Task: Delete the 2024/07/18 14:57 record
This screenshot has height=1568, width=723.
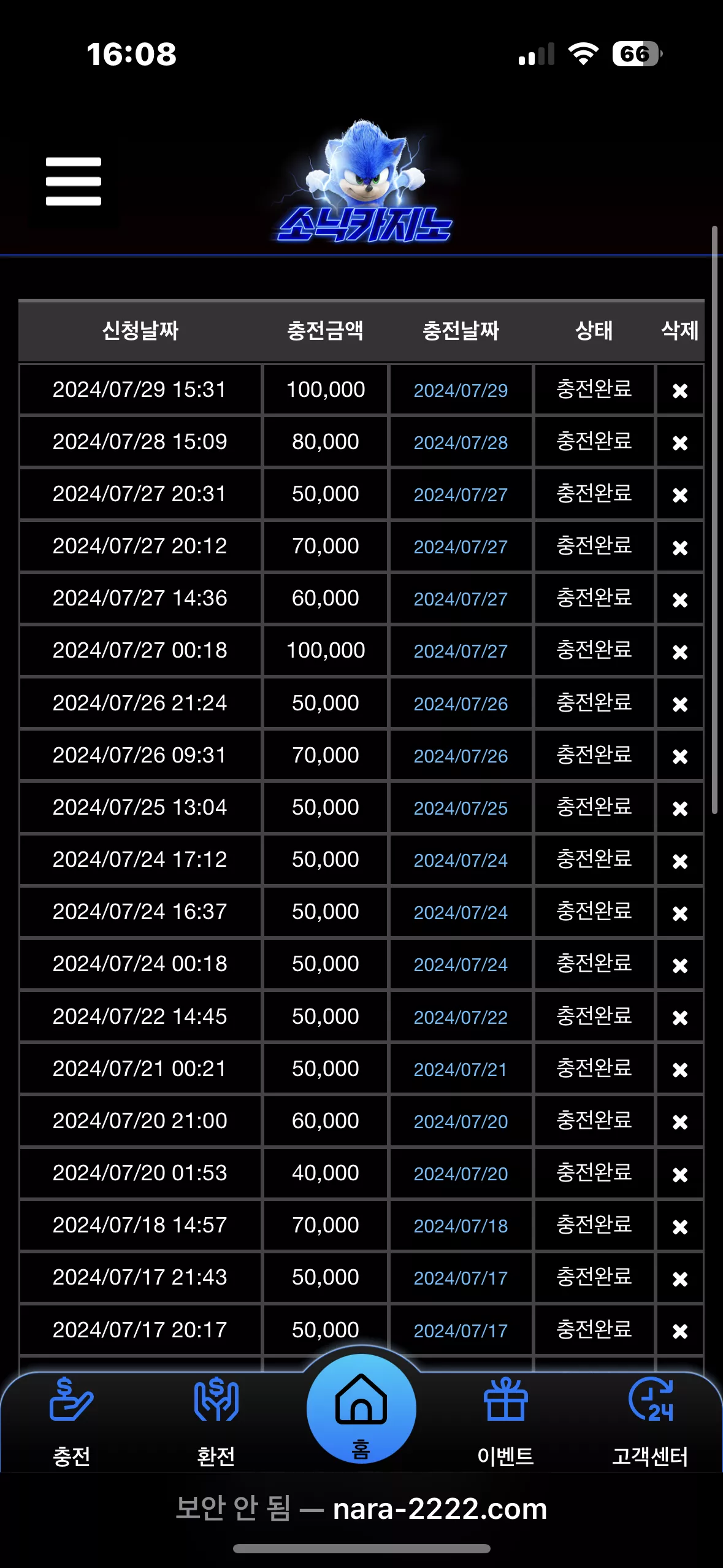Action: [x=680, y=1226]
